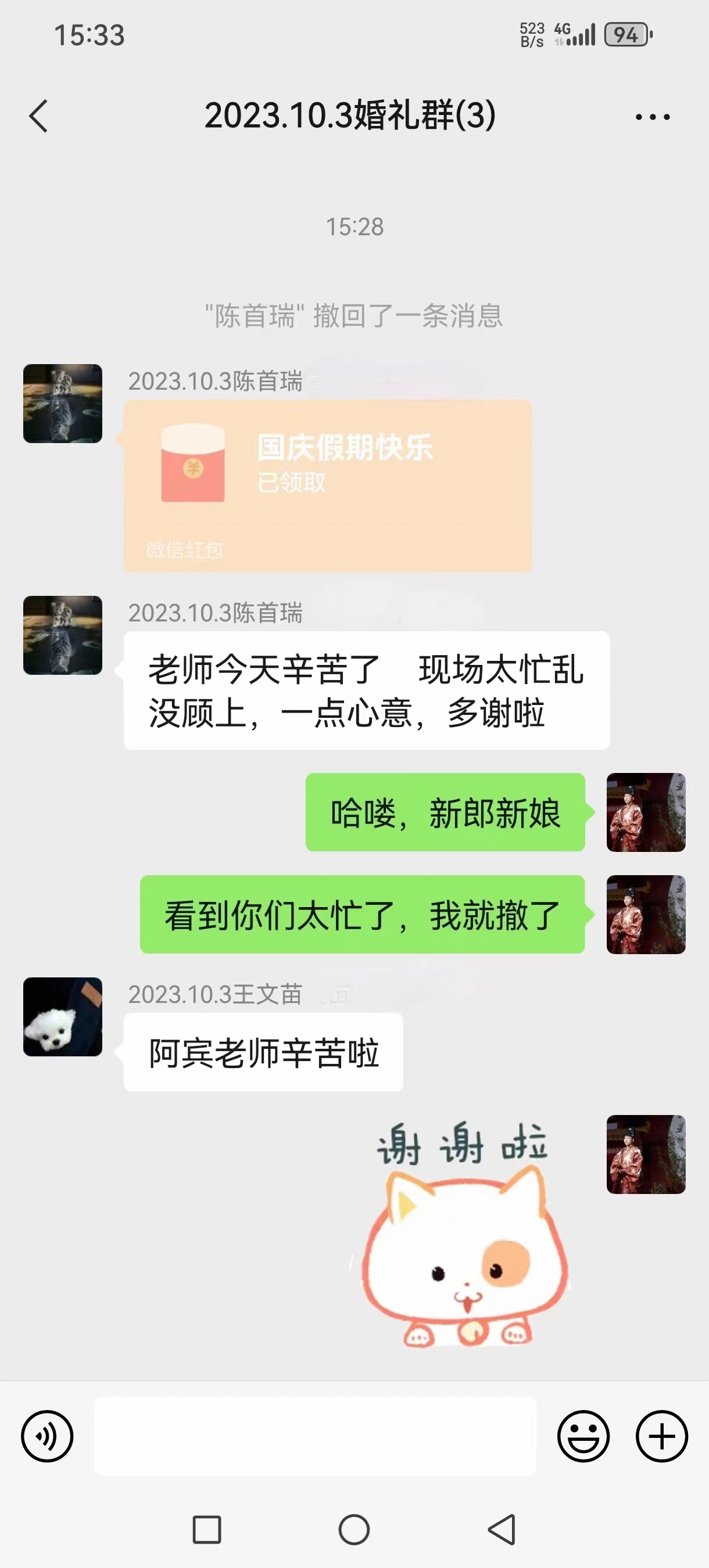
Task: Open the emoji sticker panel
Action: (583, 1436)
